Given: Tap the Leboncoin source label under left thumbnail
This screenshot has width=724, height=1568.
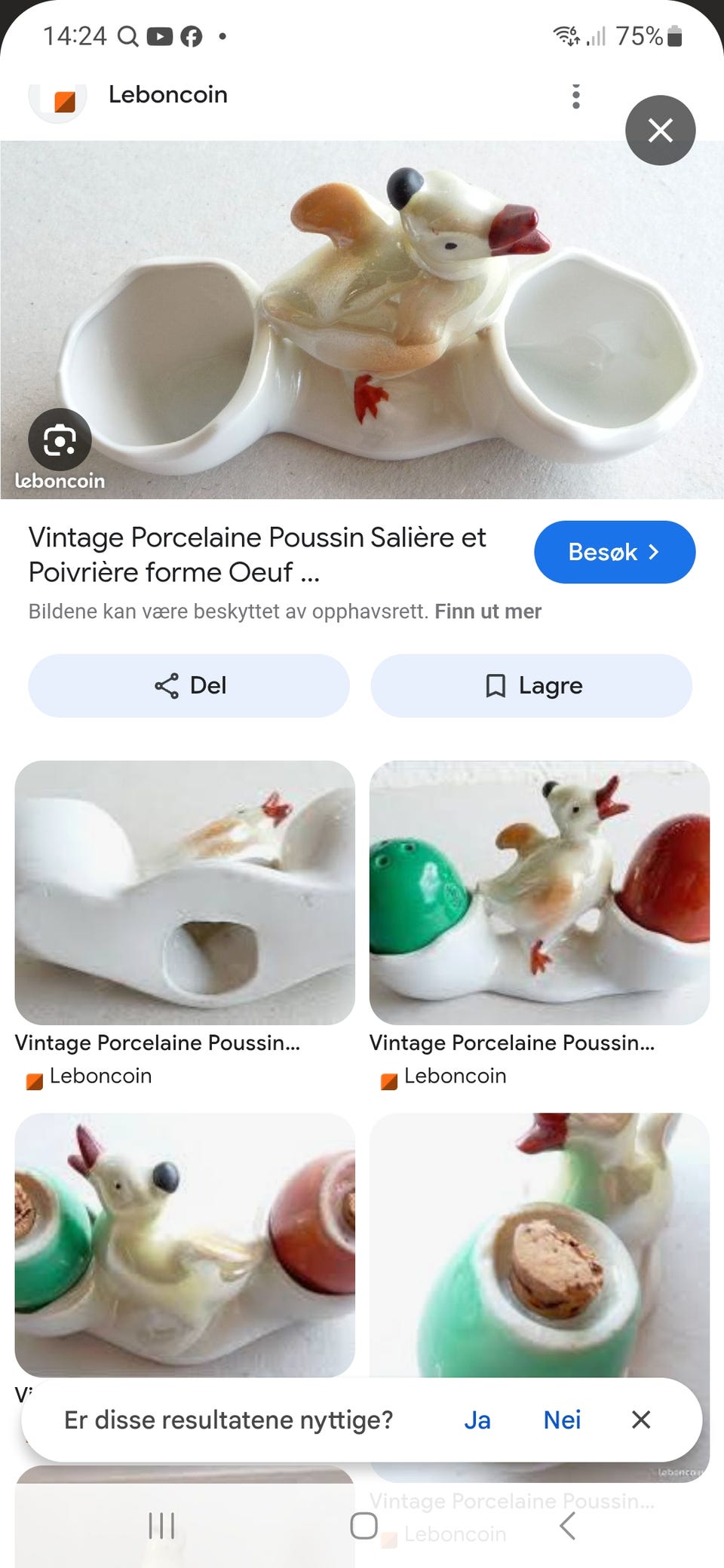Looking at the screenshot, I should point(102,1076).
